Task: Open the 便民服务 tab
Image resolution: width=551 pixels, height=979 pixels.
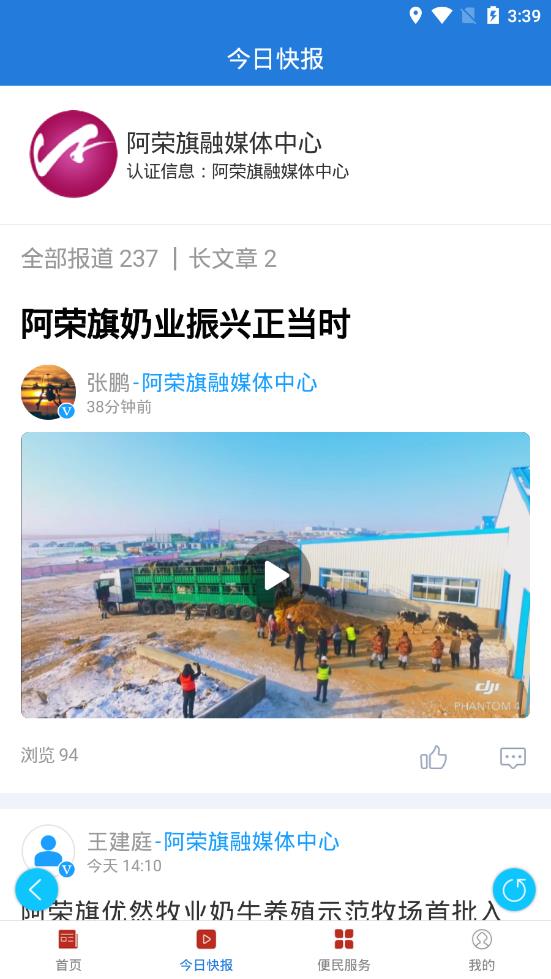Action: 344,950
